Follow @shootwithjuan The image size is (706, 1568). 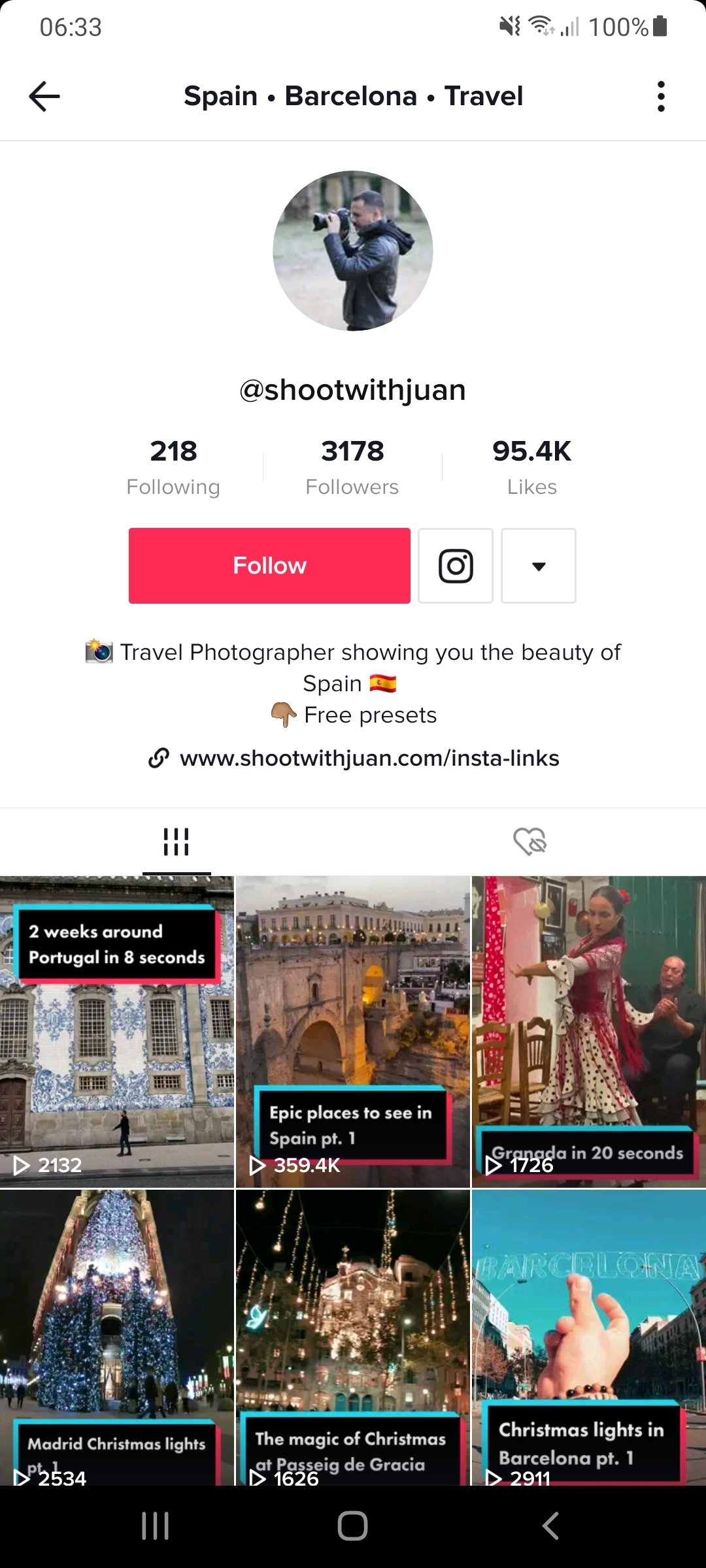click(x=269, y=566)
